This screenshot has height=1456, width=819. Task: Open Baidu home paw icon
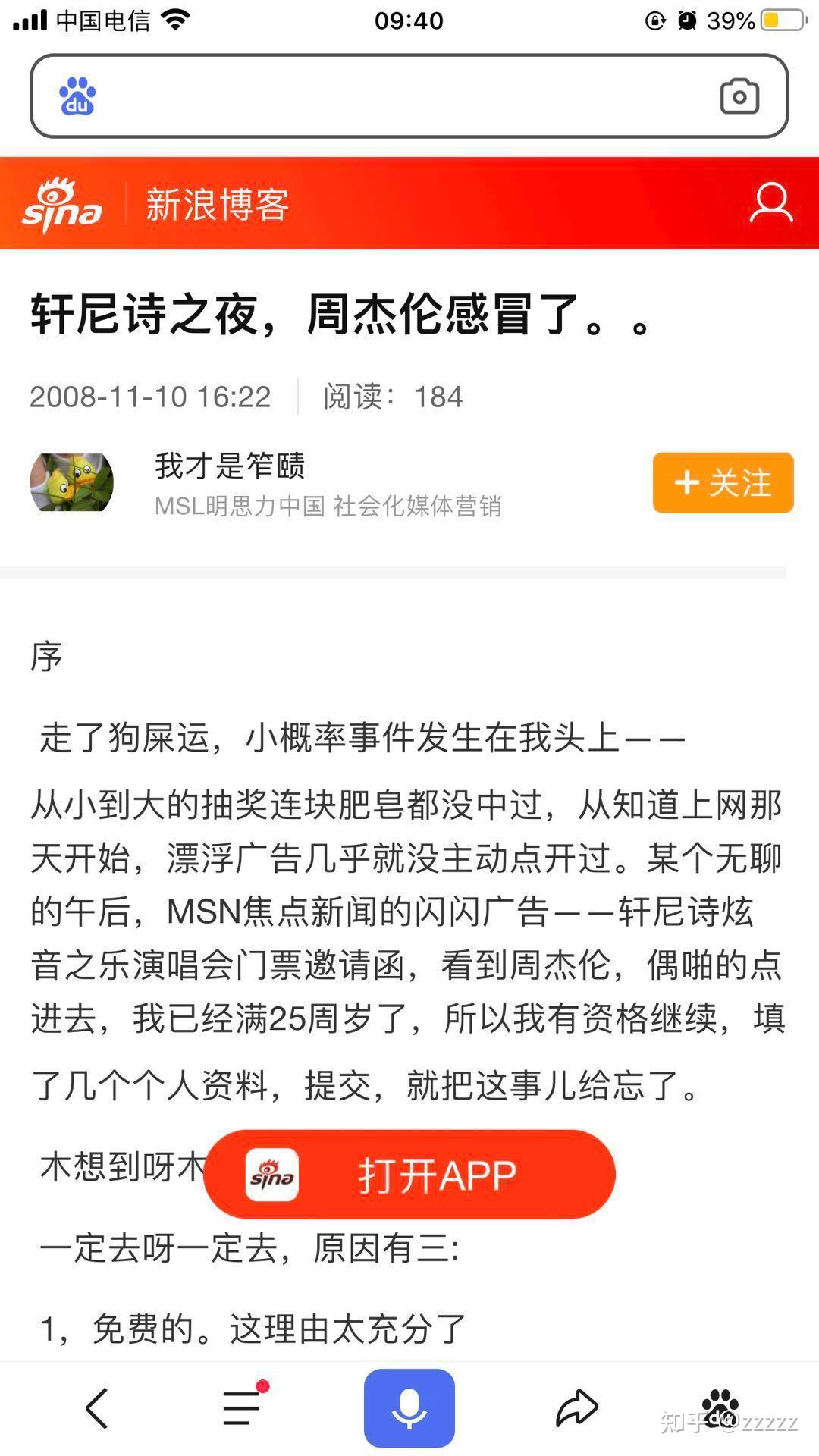(x=719, y=1408)
